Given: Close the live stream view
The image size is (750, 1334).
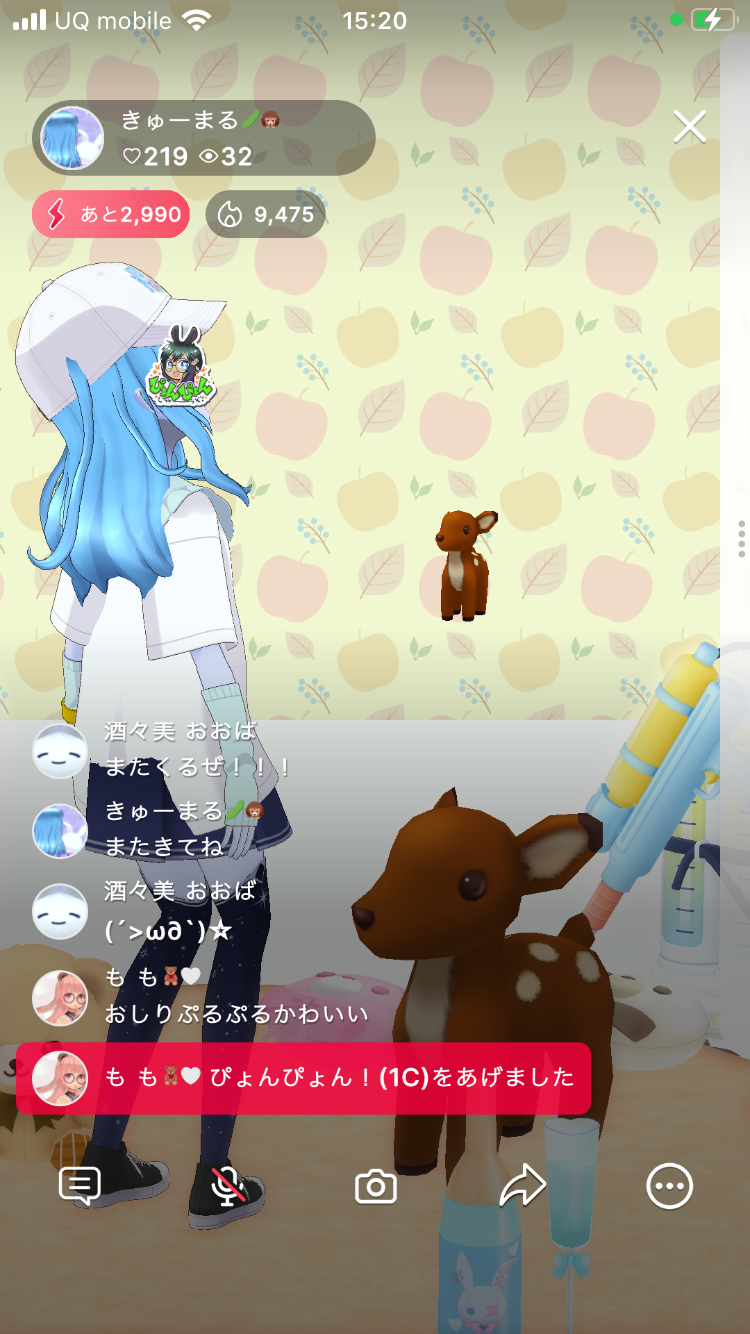Looking at the screenshot, I should tap(689, 127).
